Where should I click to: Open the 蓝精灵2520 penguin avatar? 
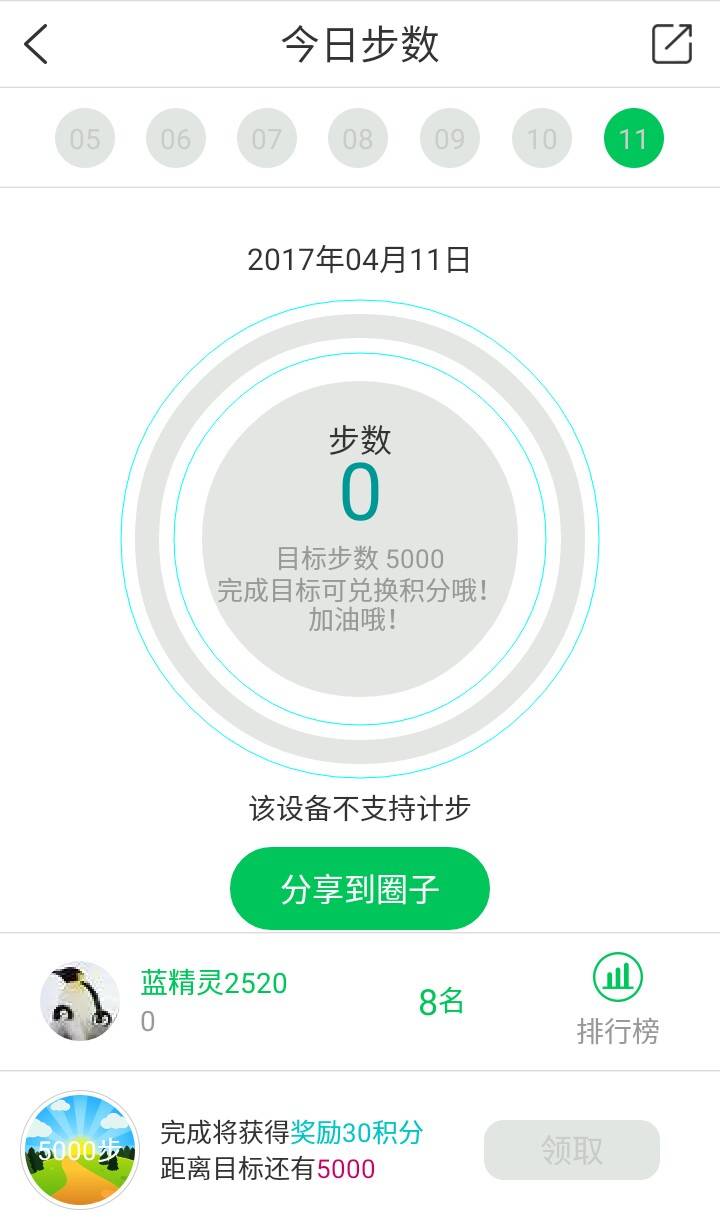click(80, 1001)
